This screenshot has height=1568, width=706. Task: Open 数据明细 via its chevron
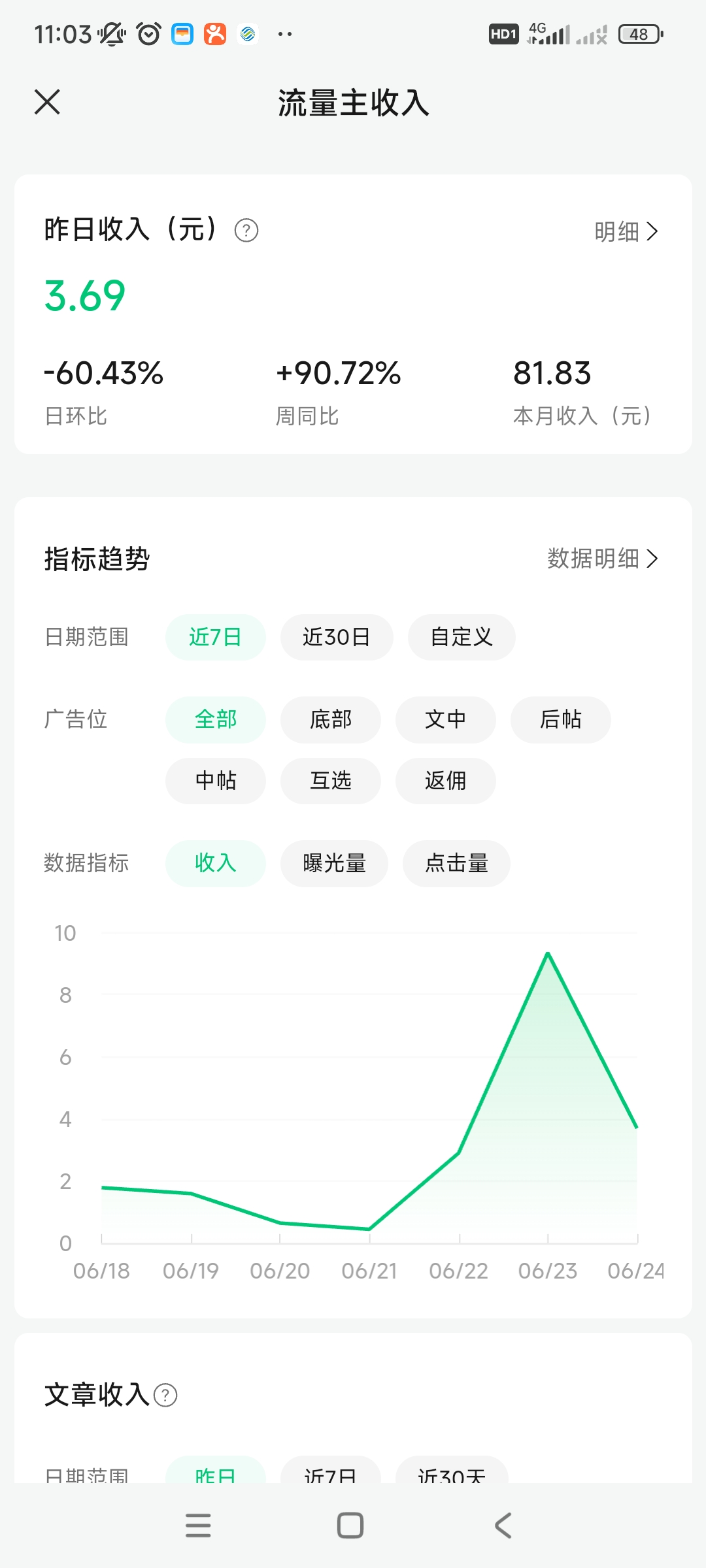pos(602,559)
